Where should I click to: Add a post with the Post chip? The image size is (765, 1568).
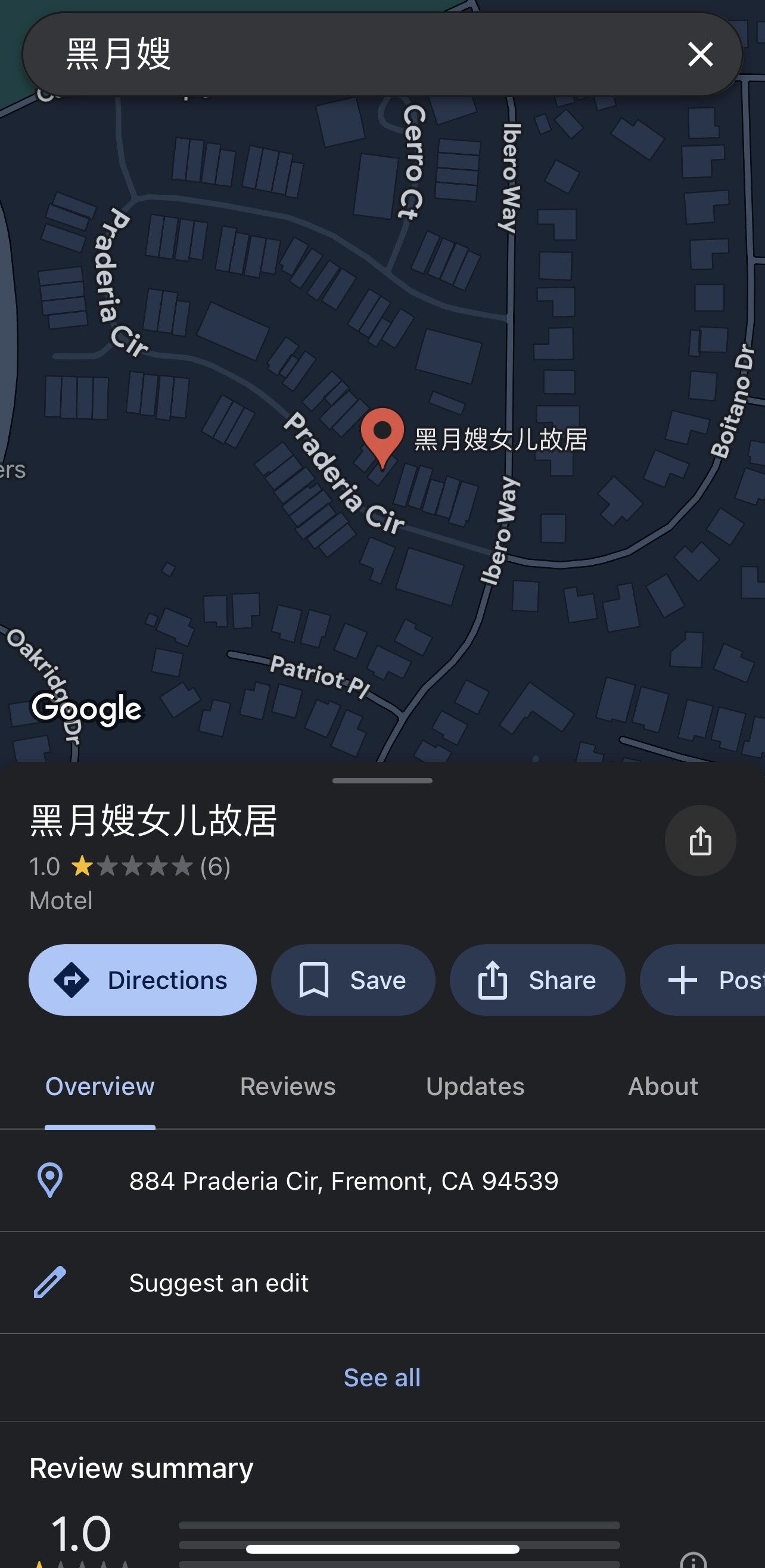point(702,980)
